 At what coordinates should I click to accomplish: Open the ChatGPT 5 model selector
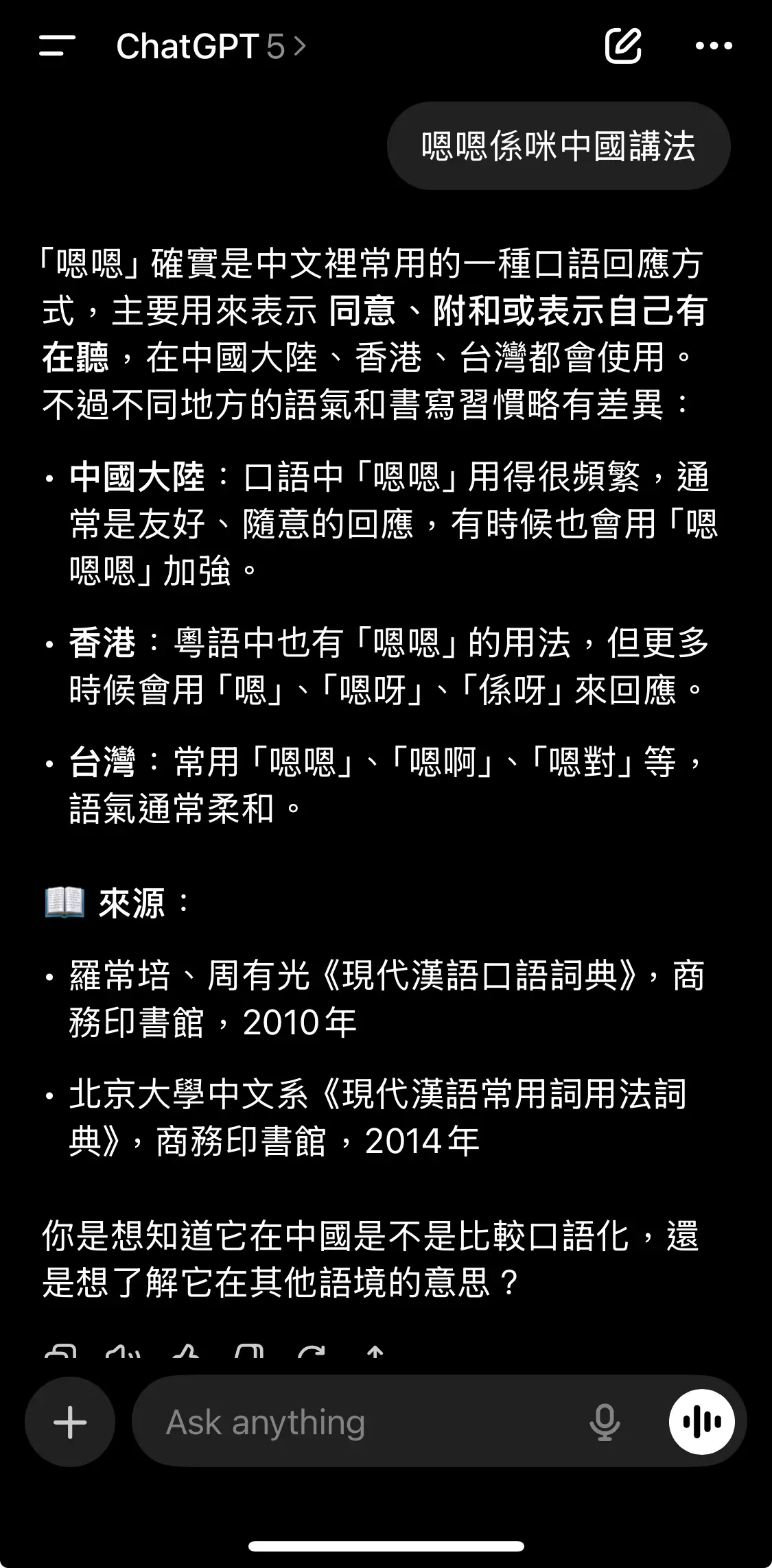coord(211,47)
